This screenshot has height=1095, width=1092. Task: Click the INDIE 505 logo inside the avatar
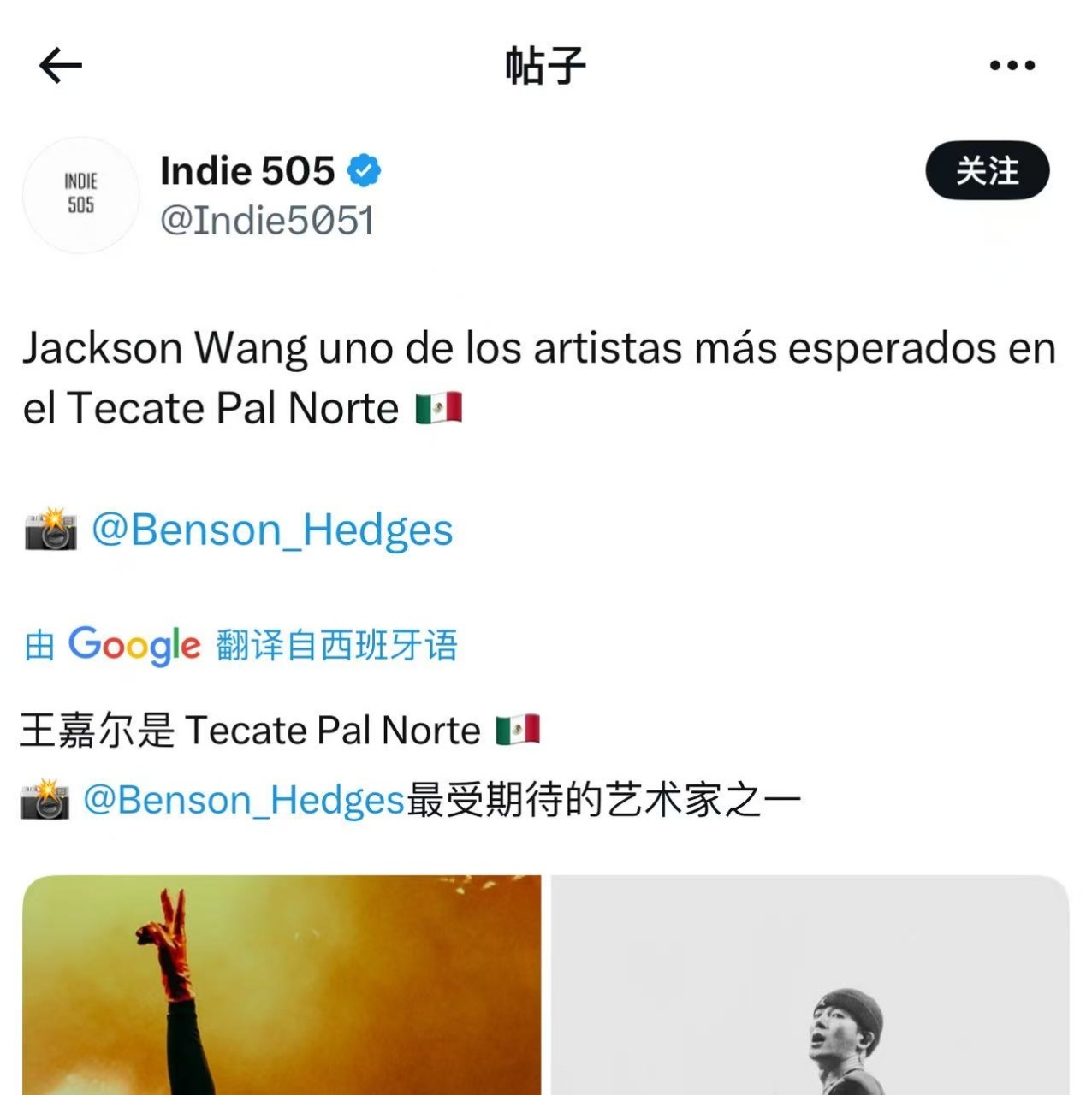80,195
